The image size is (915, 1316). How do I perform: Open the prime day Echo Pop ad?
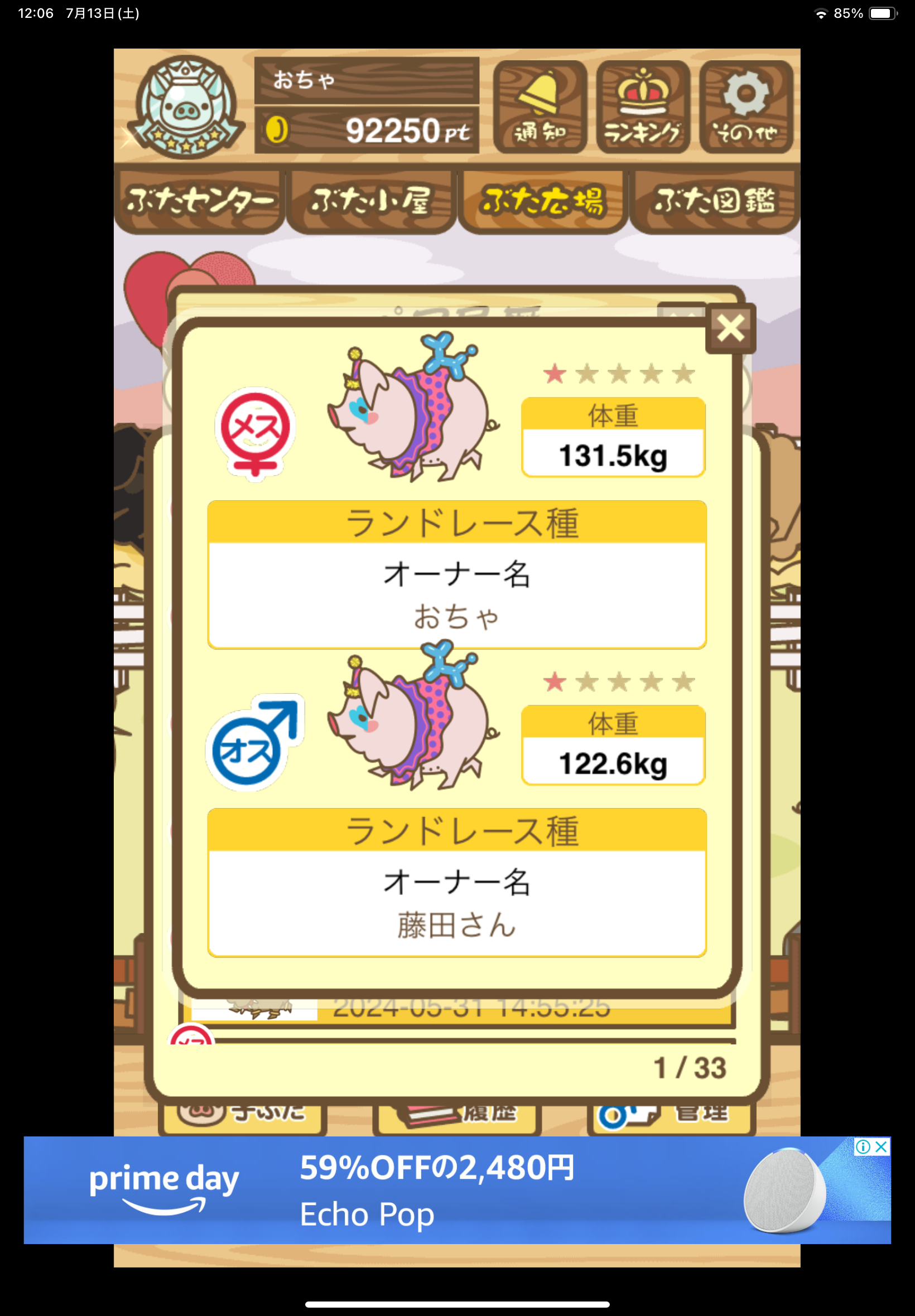pyautogui.click(x=436, y=1190)
